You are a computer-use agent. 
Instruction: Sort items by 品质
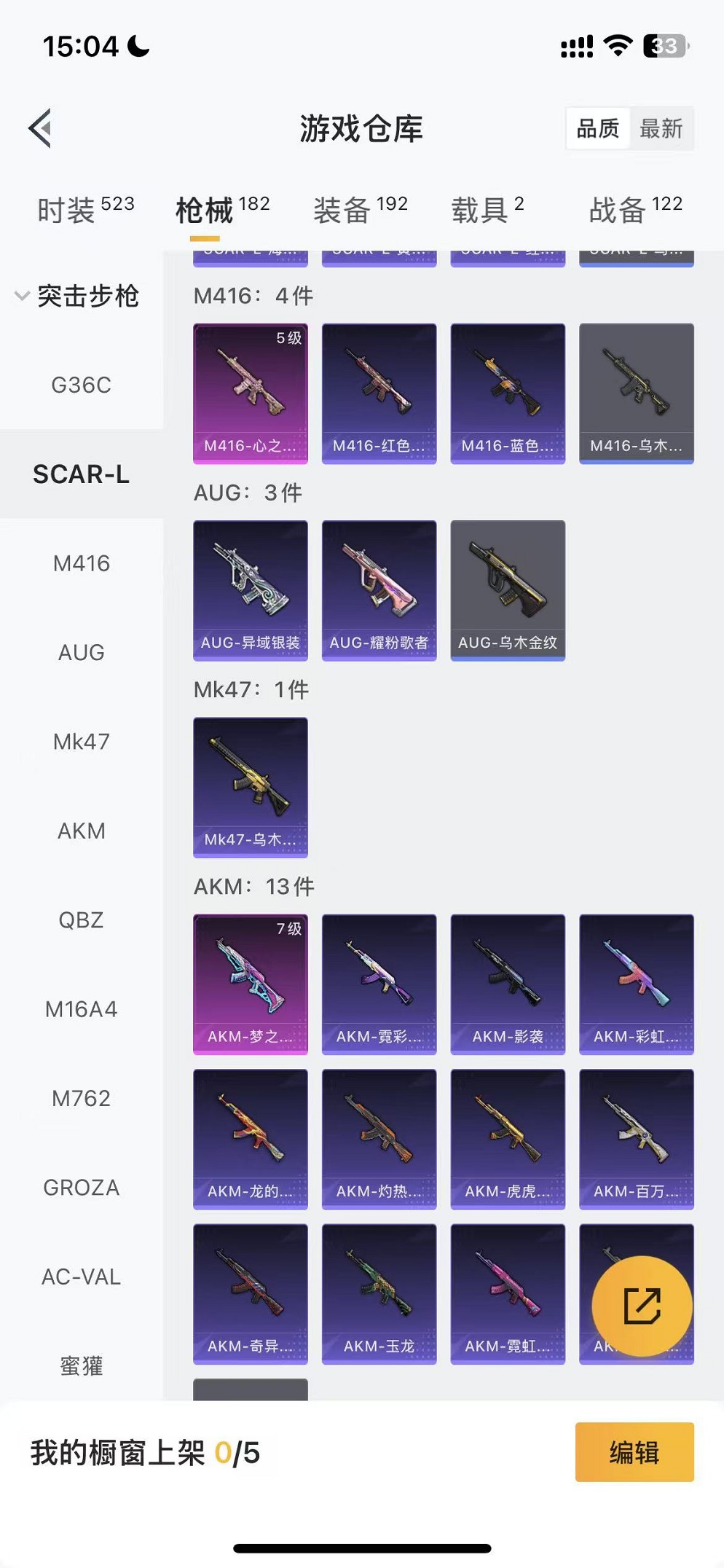click(x=597, y=129)
